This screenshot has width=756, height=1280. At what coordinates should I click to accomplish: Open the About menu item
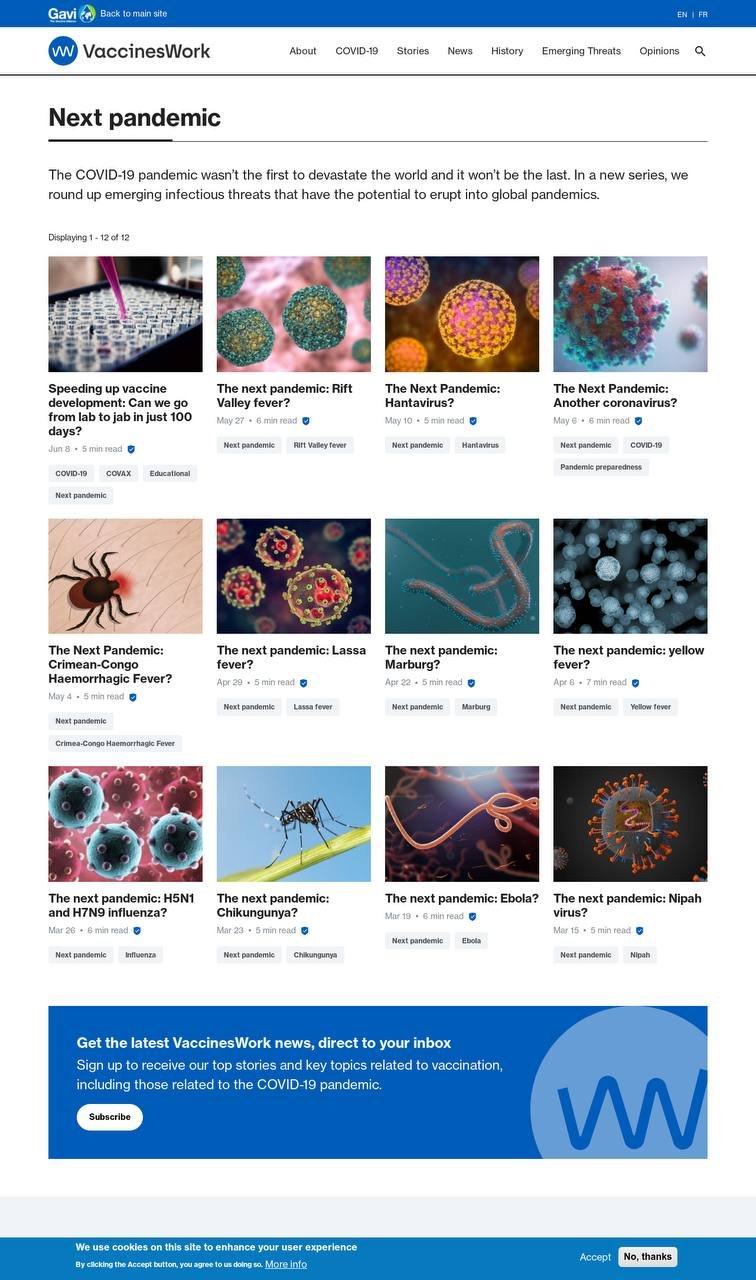coord(303,51)
